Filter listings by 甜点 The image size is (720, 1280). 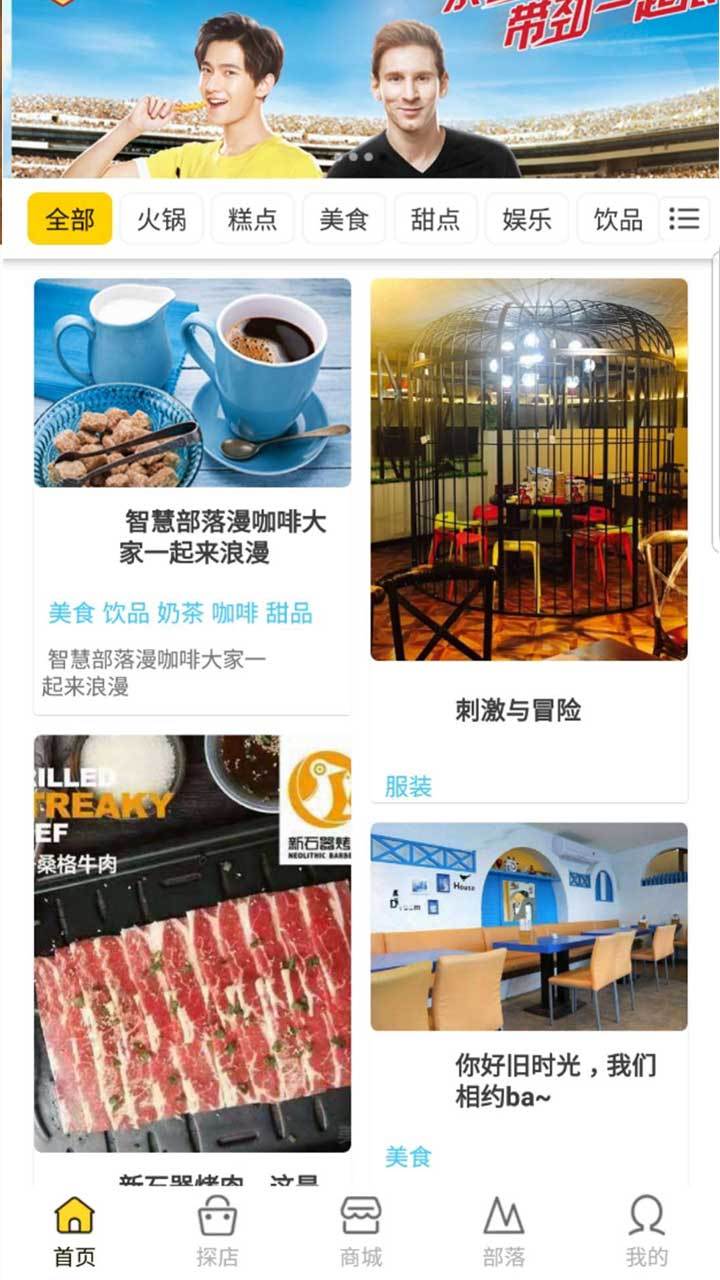point(435,219)
